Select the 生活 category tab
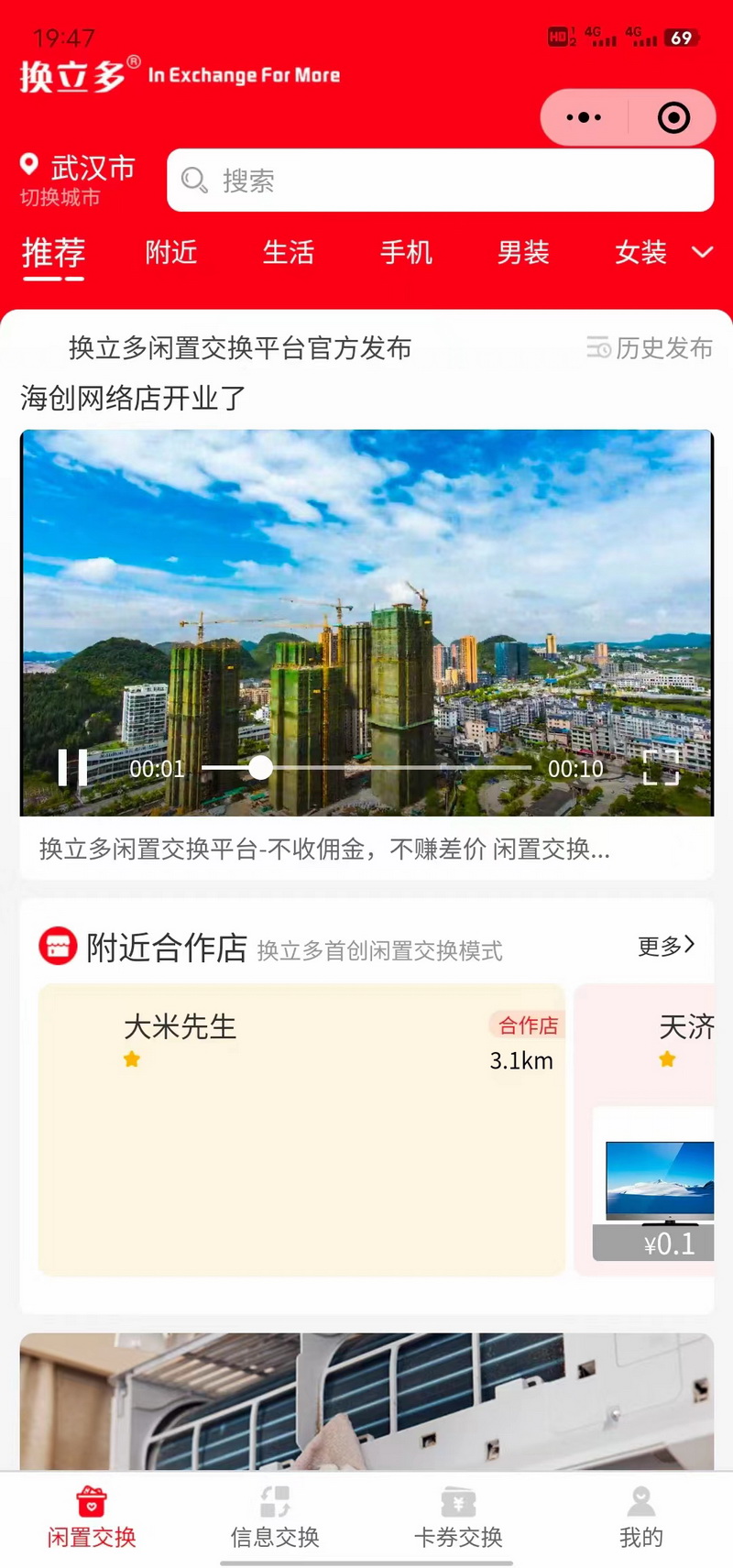 click(x=289, y=253)
